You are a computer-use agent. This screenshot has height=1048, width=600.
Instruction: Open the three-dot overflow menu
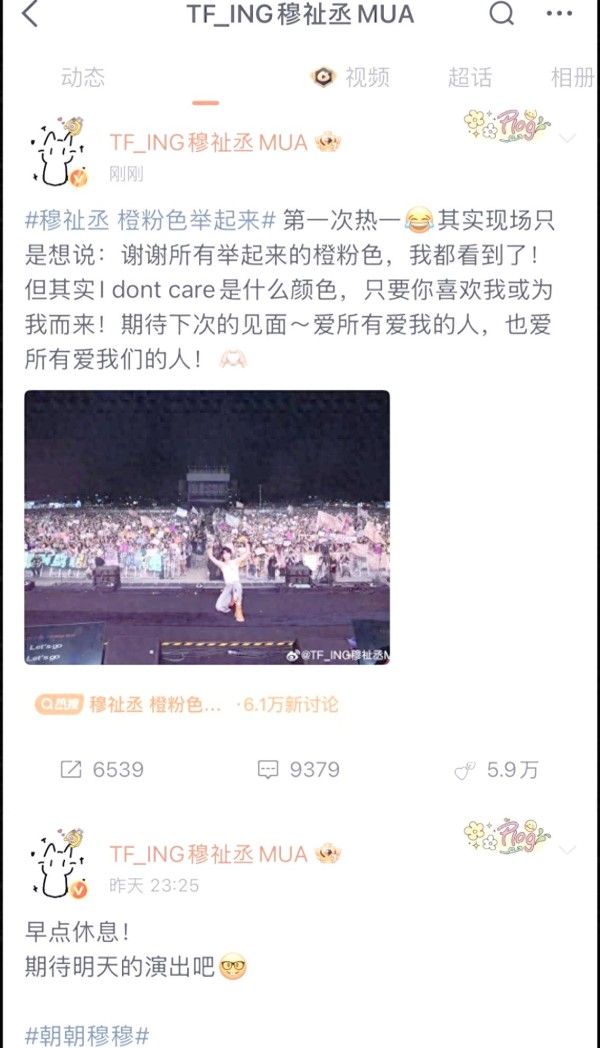[x=560, y=15]
